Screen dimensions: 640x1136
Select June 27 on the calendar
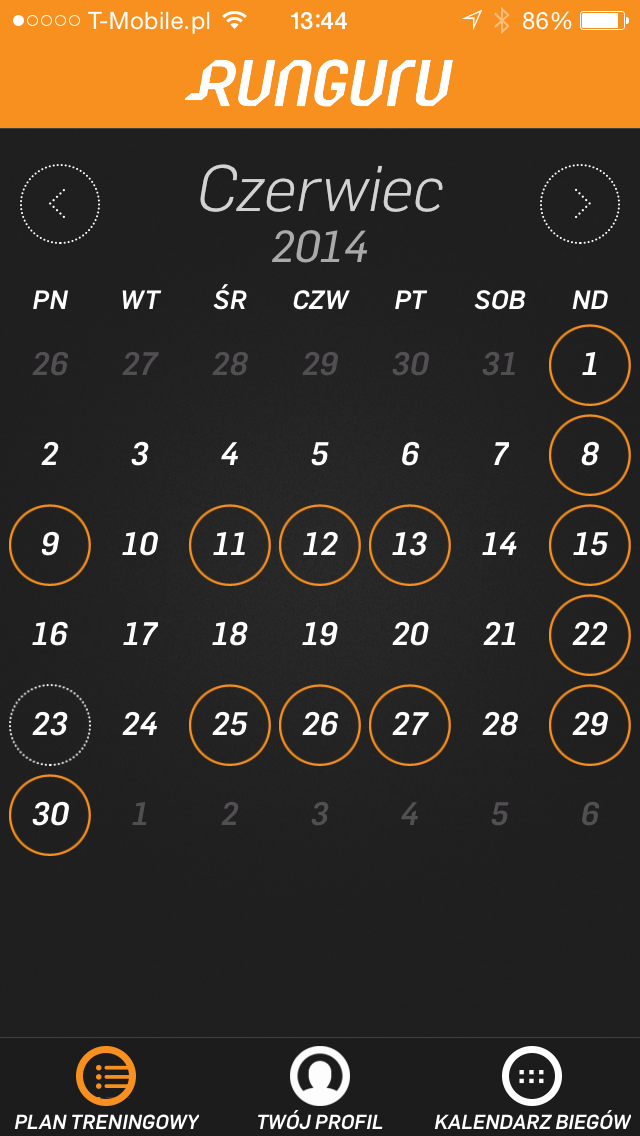(410, 725)
